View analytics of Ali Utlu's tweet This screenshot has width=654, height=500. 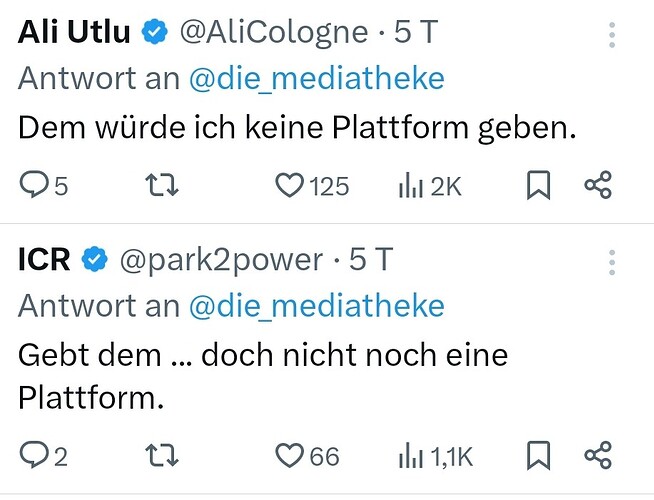tap(412, 186)
